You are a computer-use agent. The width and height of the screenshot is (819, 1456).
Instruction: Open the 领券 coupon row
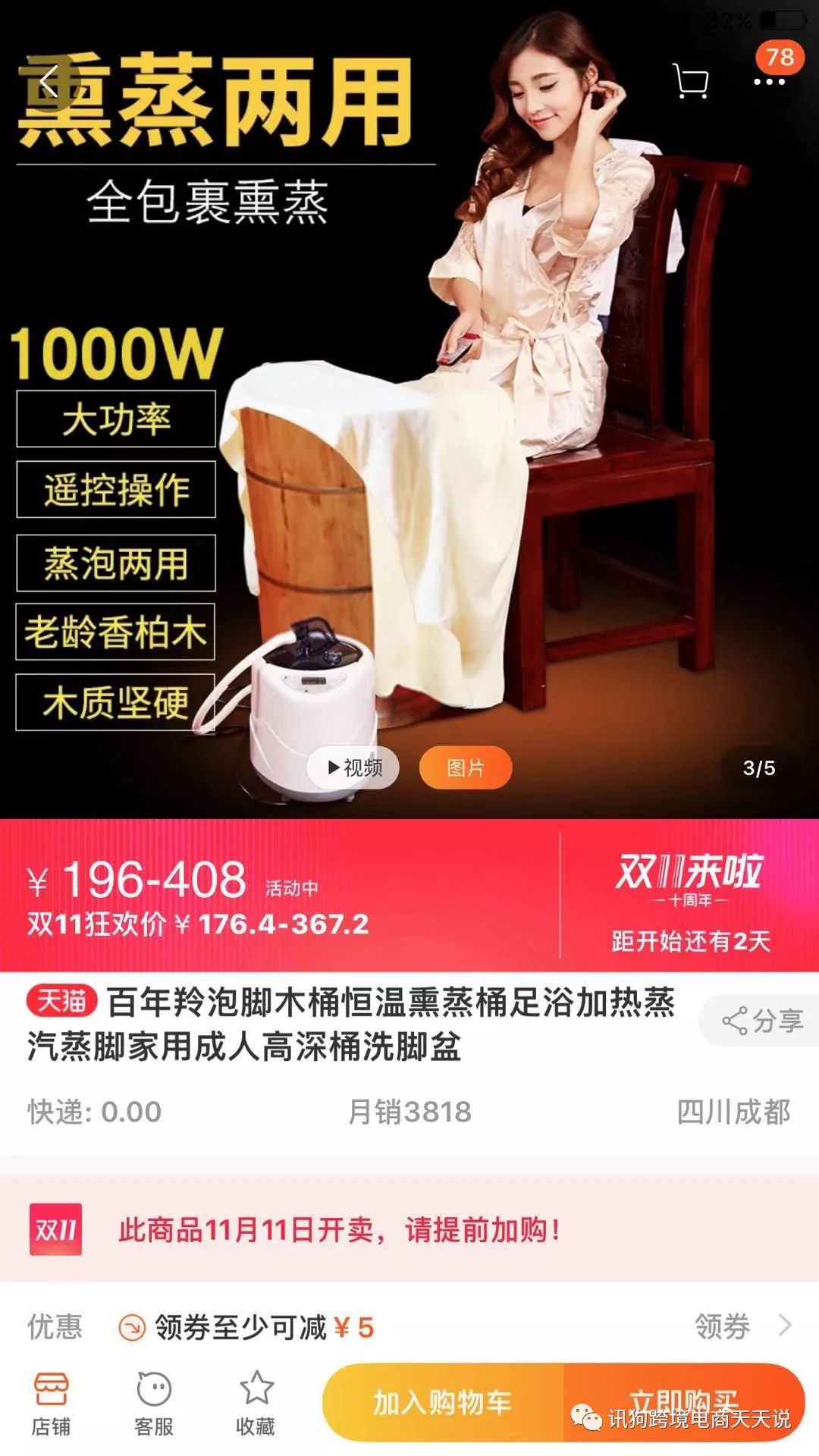coord(742,1326)
